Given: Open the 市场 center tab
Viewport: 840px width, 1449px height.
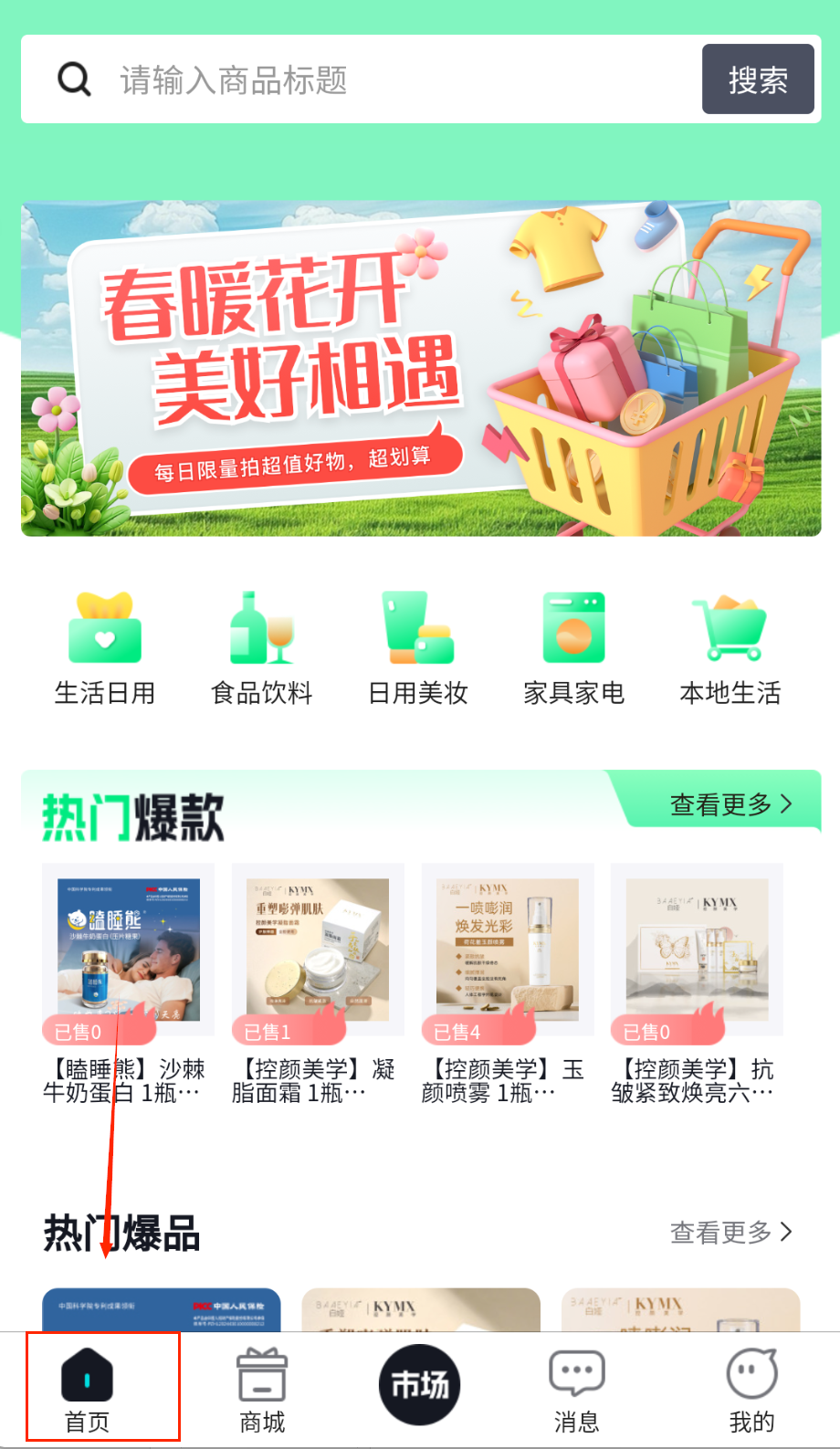Looking at the screenshot, I should [420, 1385].
